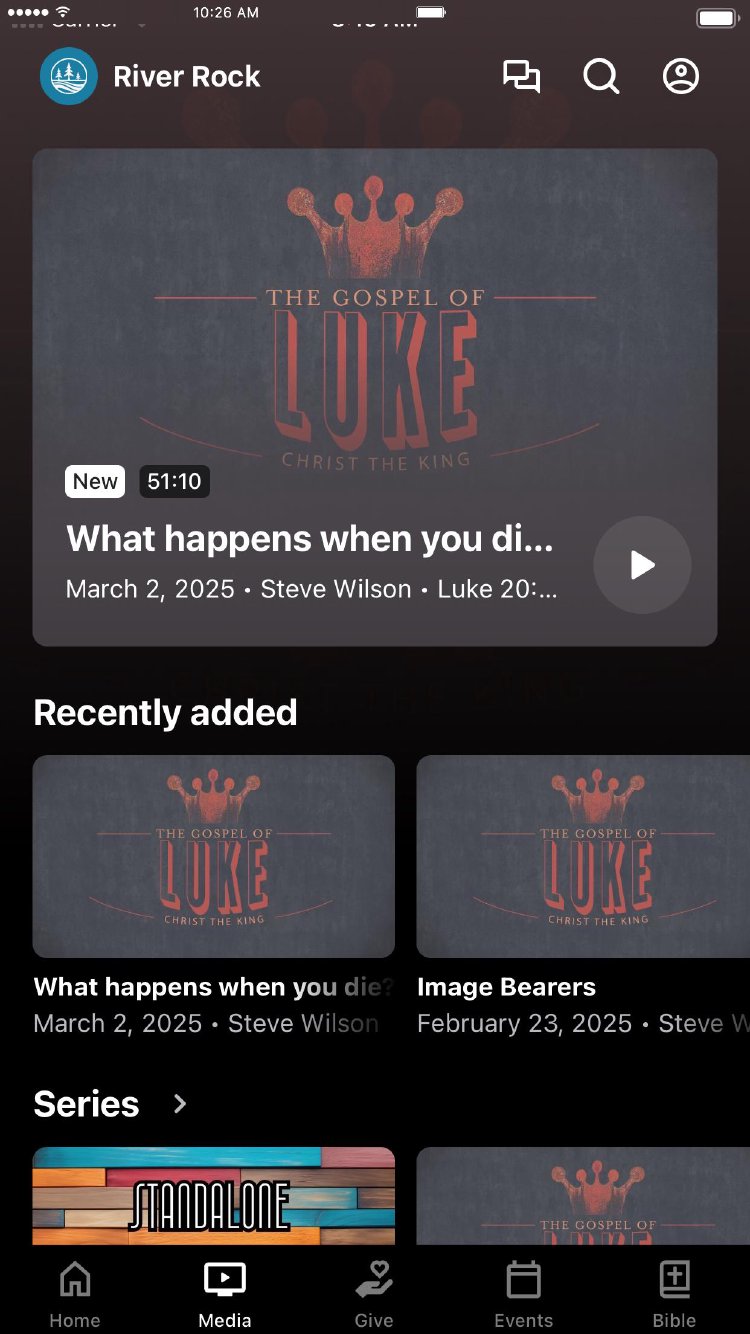The image size is (750, 1334).
Task: Select the Media tab
Action: [225, 1294]
